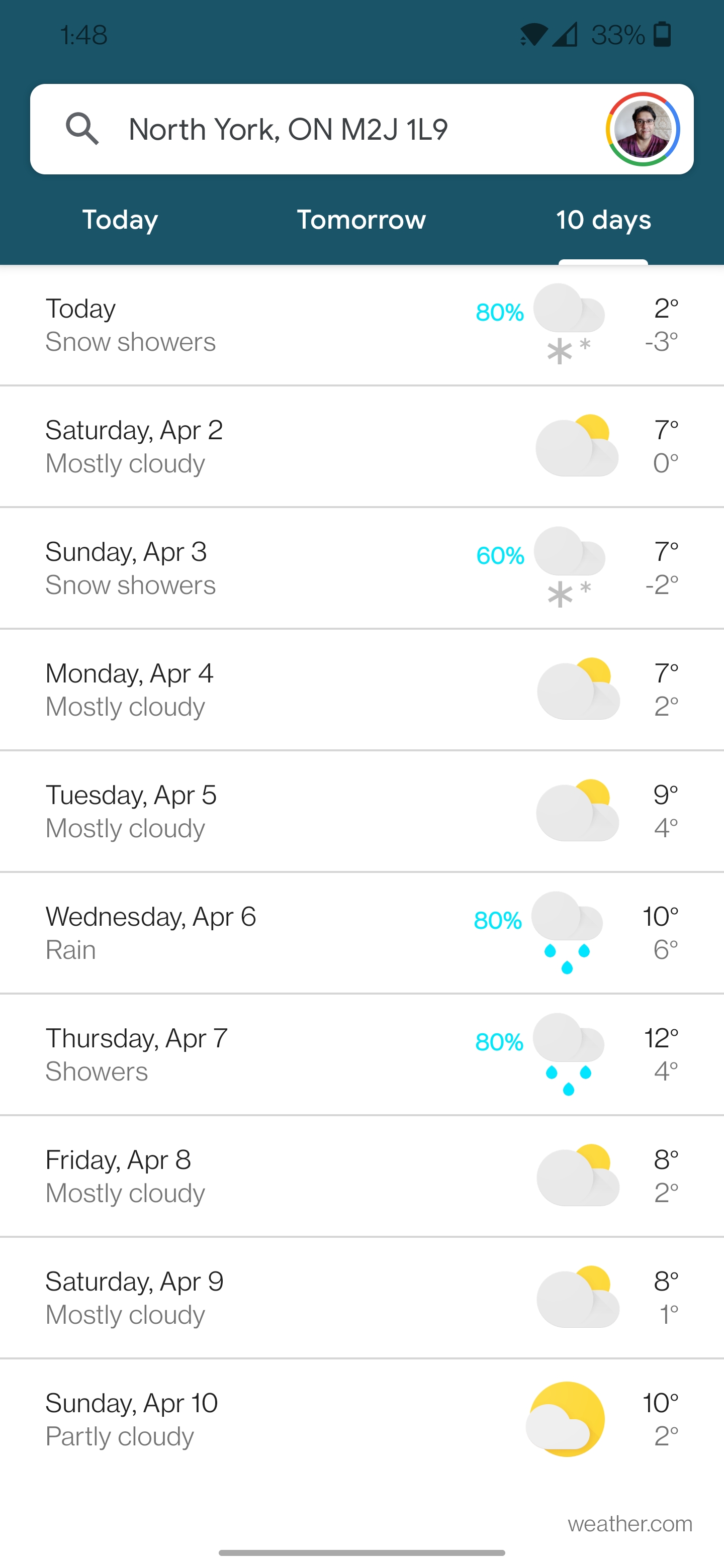Tap the search magnifier icon
The width and height of the screenshot is (724, 1568).
pyautogui.click(x=82, y=129)
